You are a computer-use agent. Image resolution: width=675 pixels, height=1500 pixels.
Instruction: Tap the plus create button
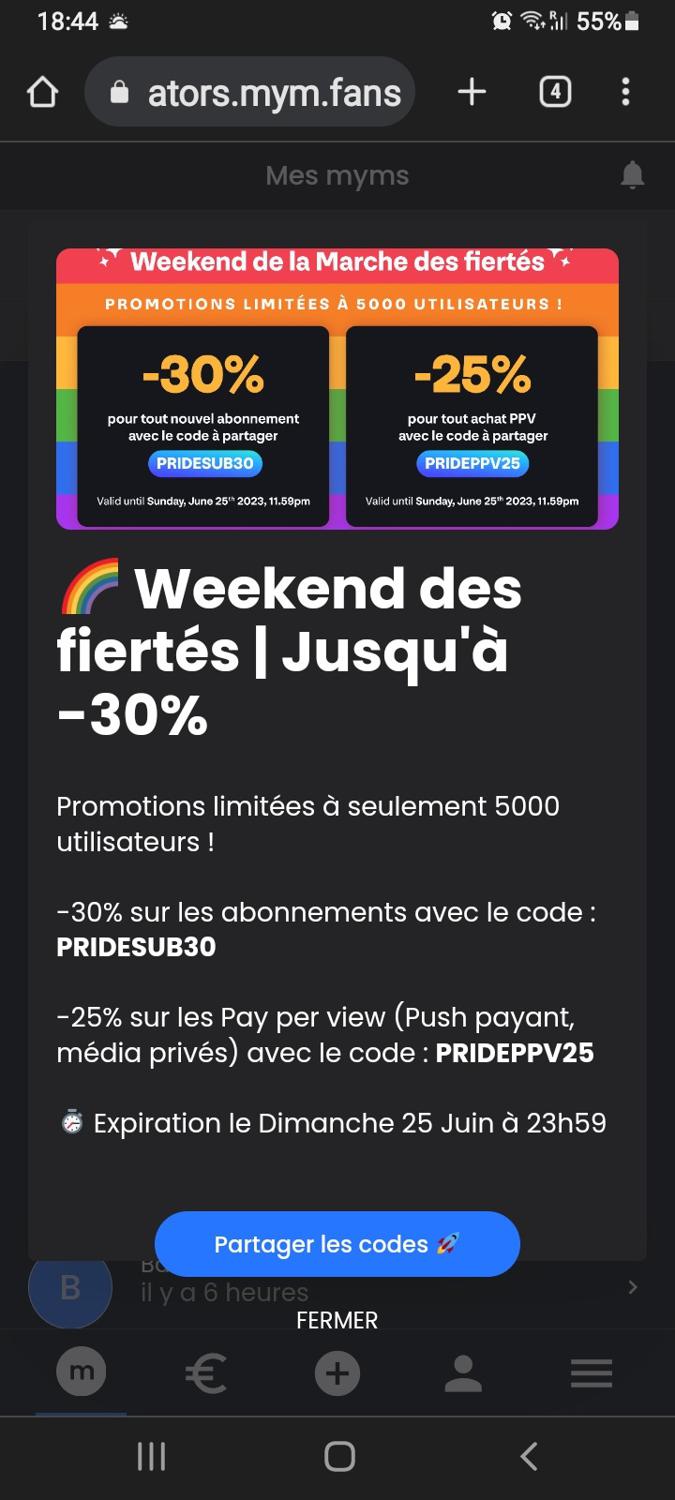click(x=337, y=1374)
